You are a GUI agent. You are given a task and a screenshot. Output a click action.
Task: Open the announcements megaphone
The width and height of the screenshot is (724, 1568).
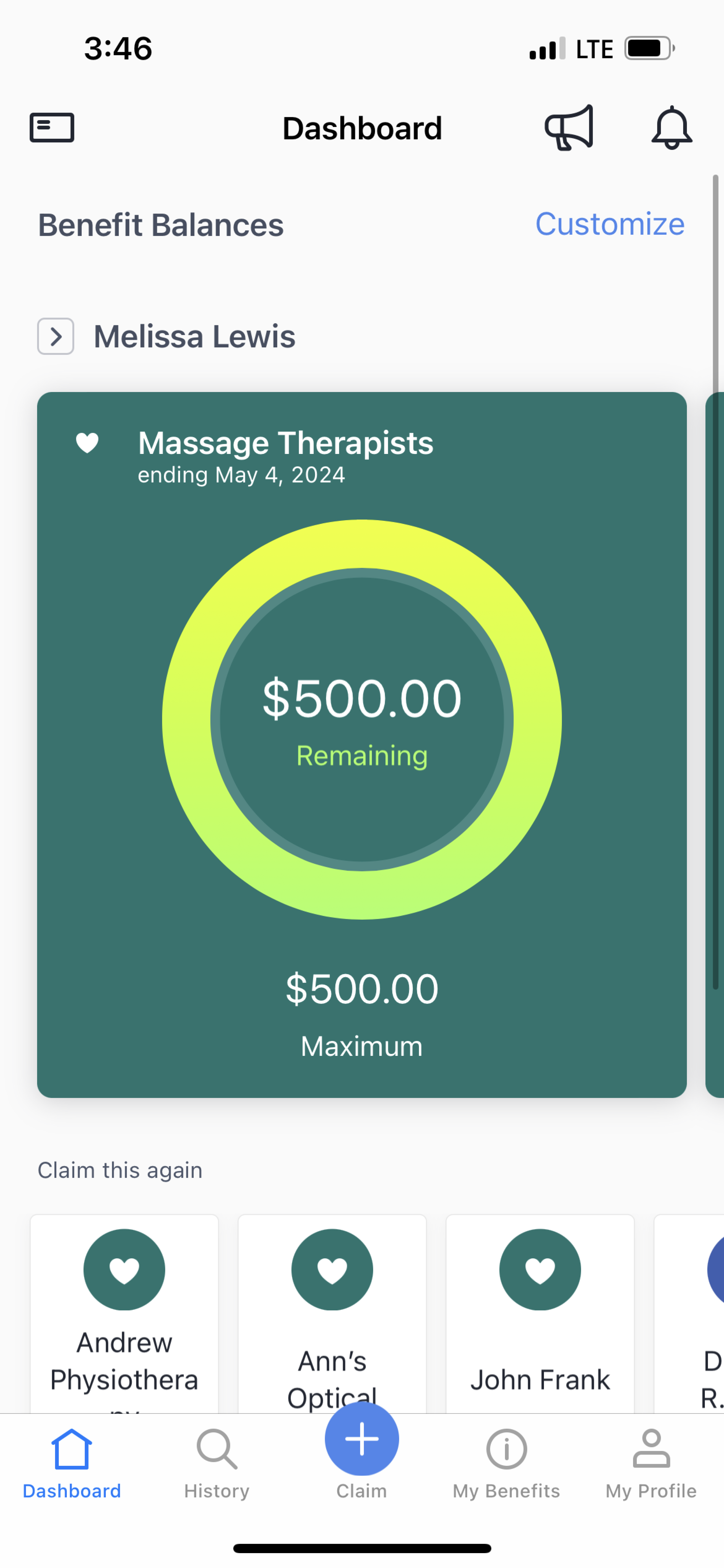point(569,128)
